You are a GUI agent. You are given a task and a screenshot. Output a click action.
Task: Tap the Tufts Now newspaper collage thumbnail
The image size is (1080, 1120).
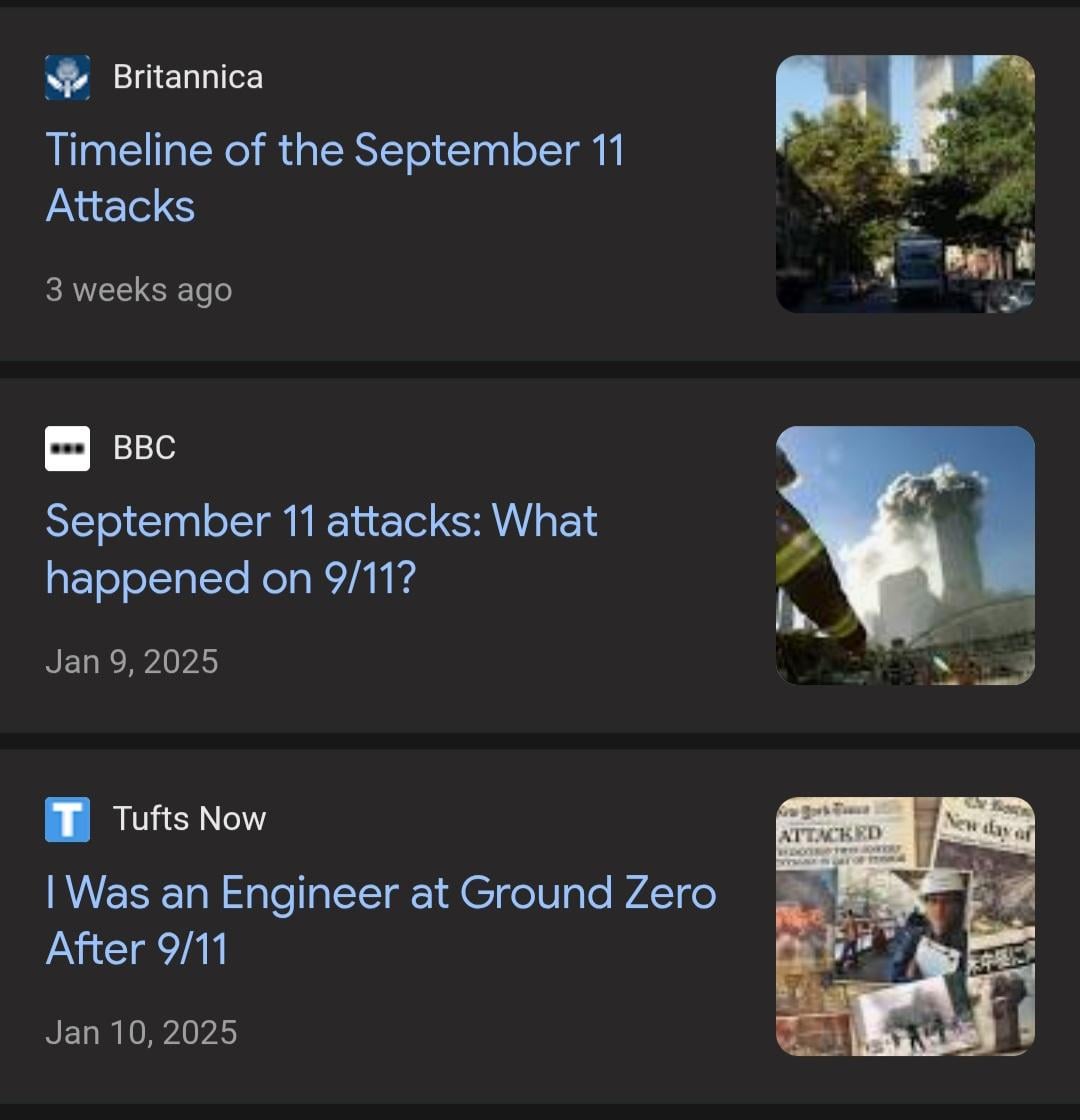(905, 926)
